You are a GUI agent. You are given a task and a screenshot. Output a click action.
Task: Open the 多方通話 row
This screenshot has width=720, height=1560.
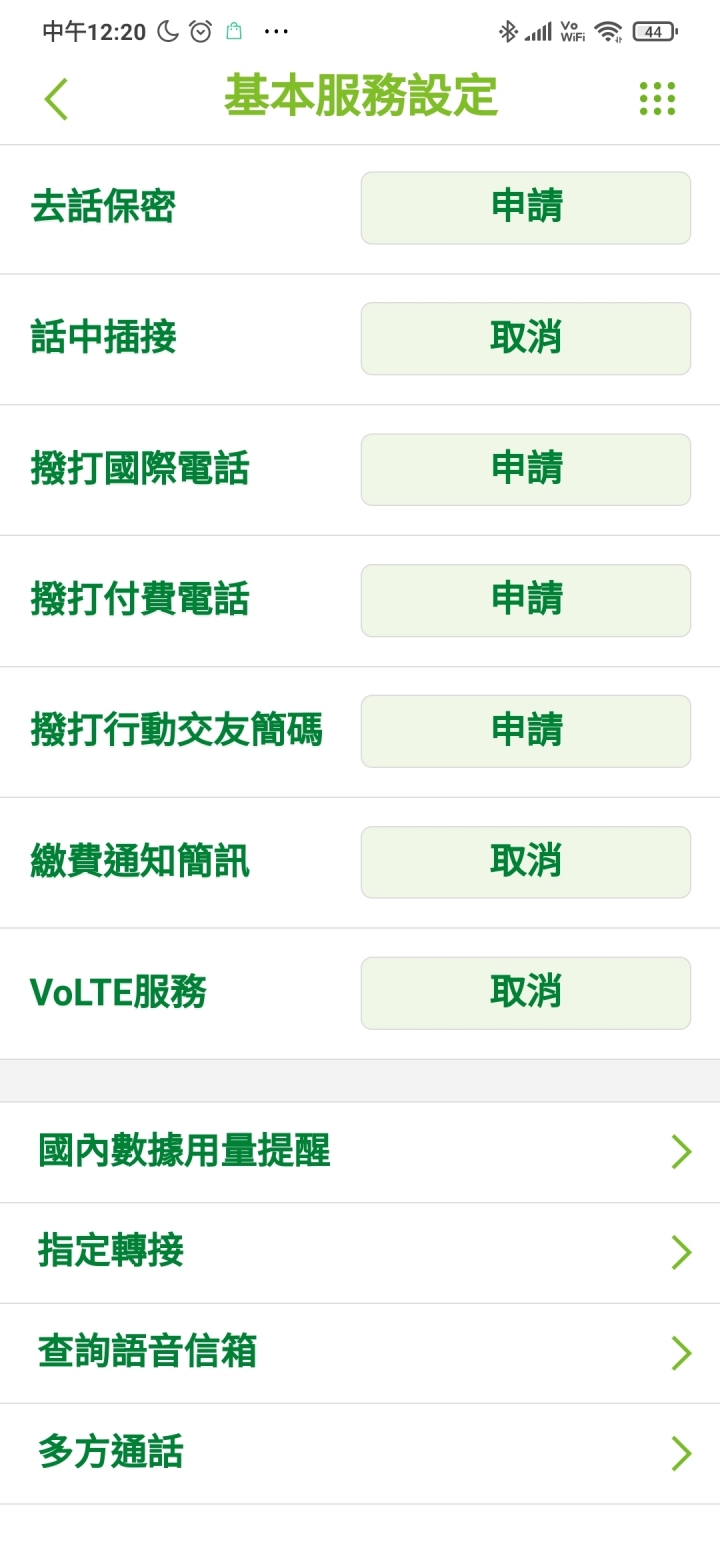tap(360, 1454)
